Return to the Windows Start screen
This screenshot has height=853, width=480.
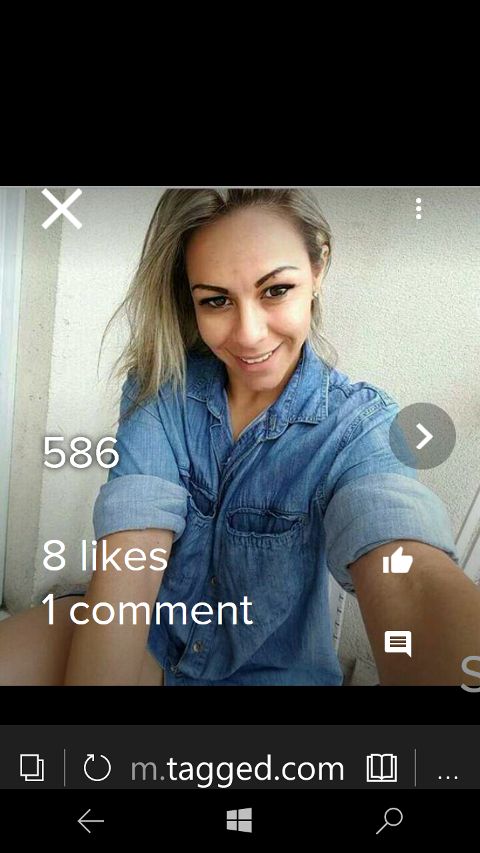click(x=239, y=820)
